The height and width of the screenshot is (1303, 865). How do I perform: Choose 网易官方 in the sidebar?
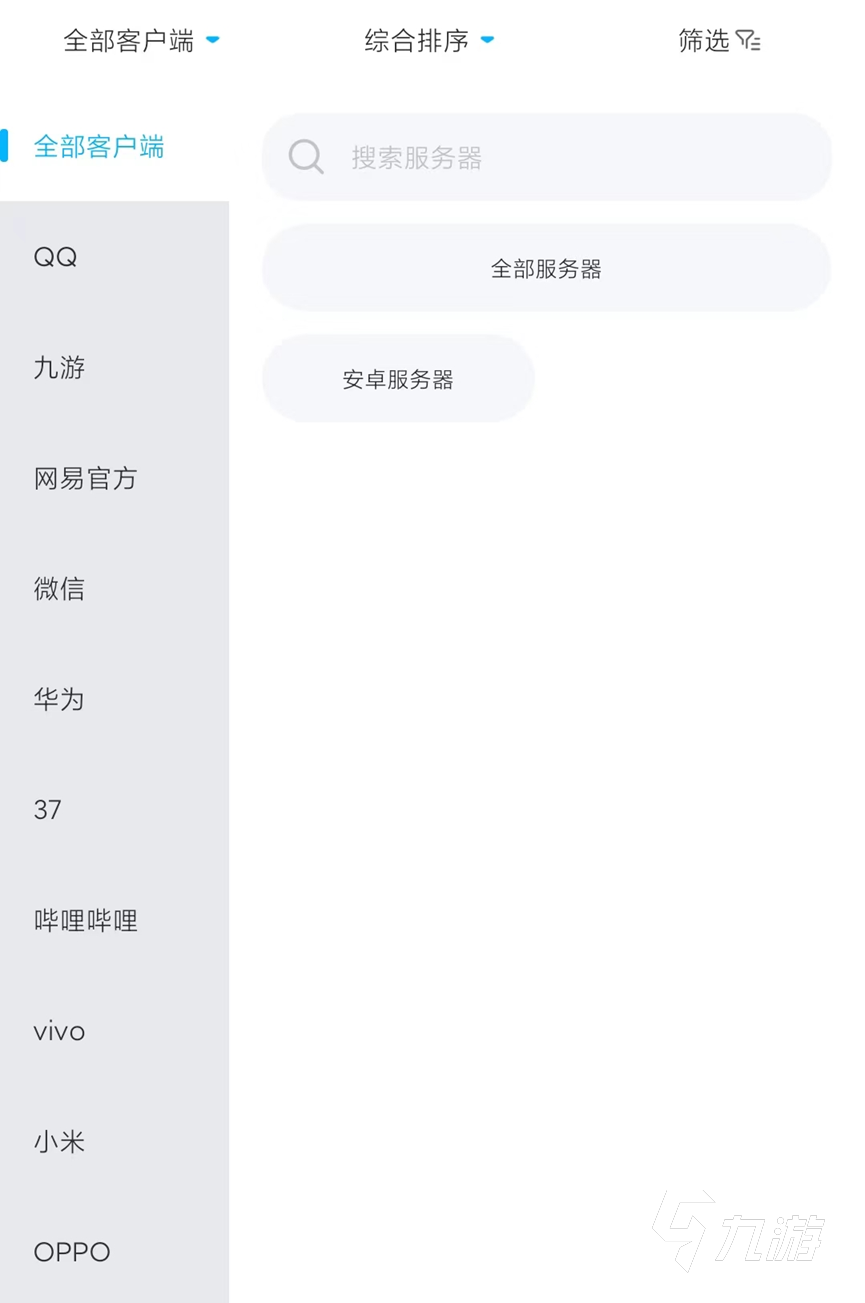coord(85,479)
